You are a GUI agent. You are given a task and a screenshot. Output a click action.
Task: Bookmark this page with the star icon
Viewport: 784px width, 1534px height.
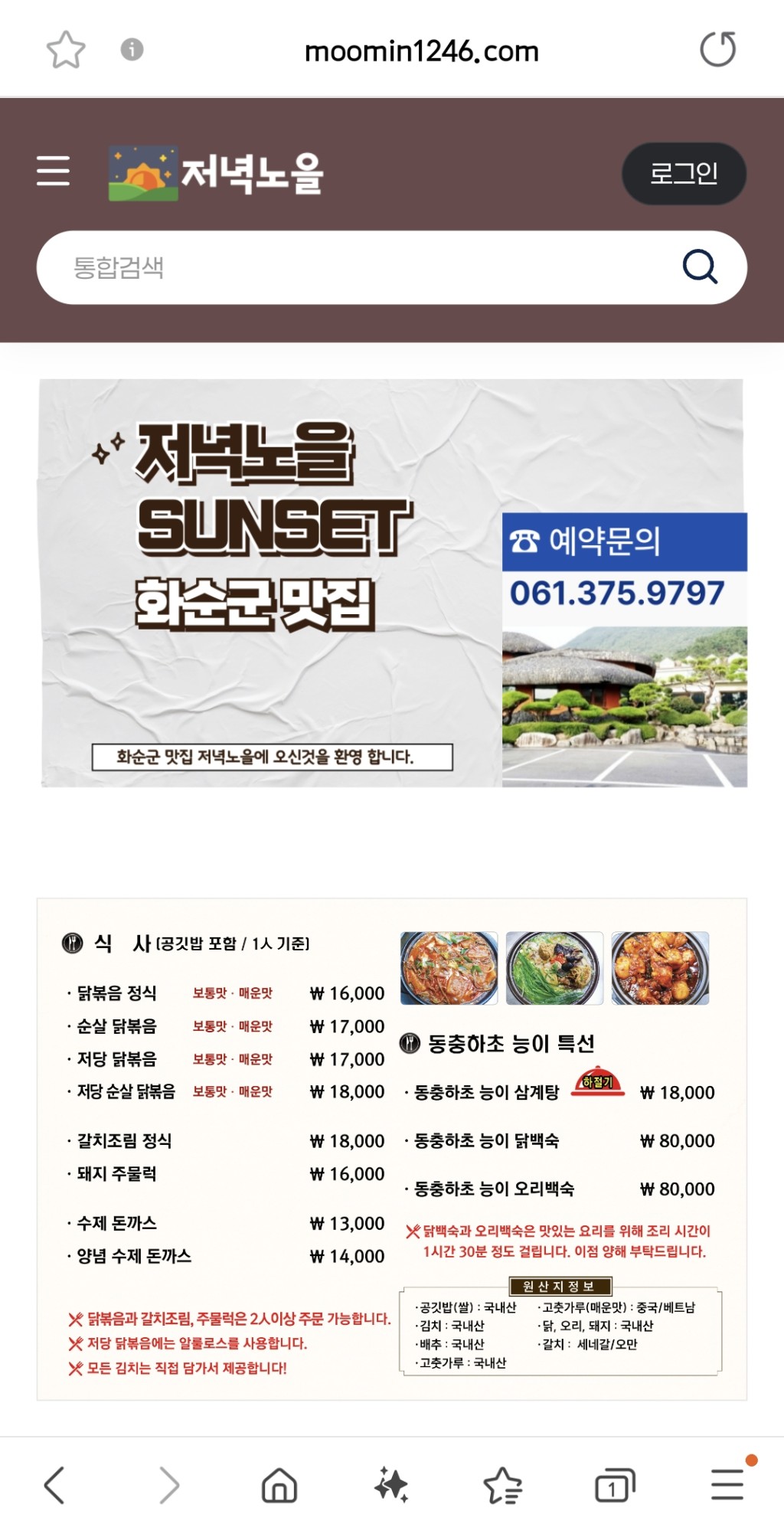(x=66, y=50)
